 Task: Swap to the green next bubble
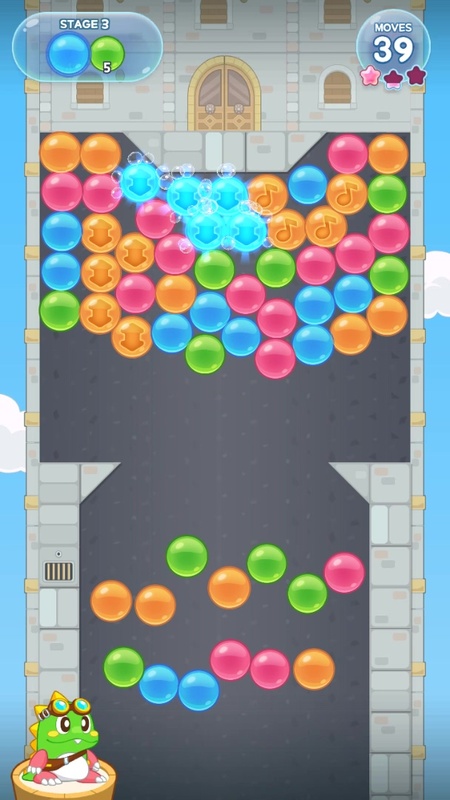108,54
